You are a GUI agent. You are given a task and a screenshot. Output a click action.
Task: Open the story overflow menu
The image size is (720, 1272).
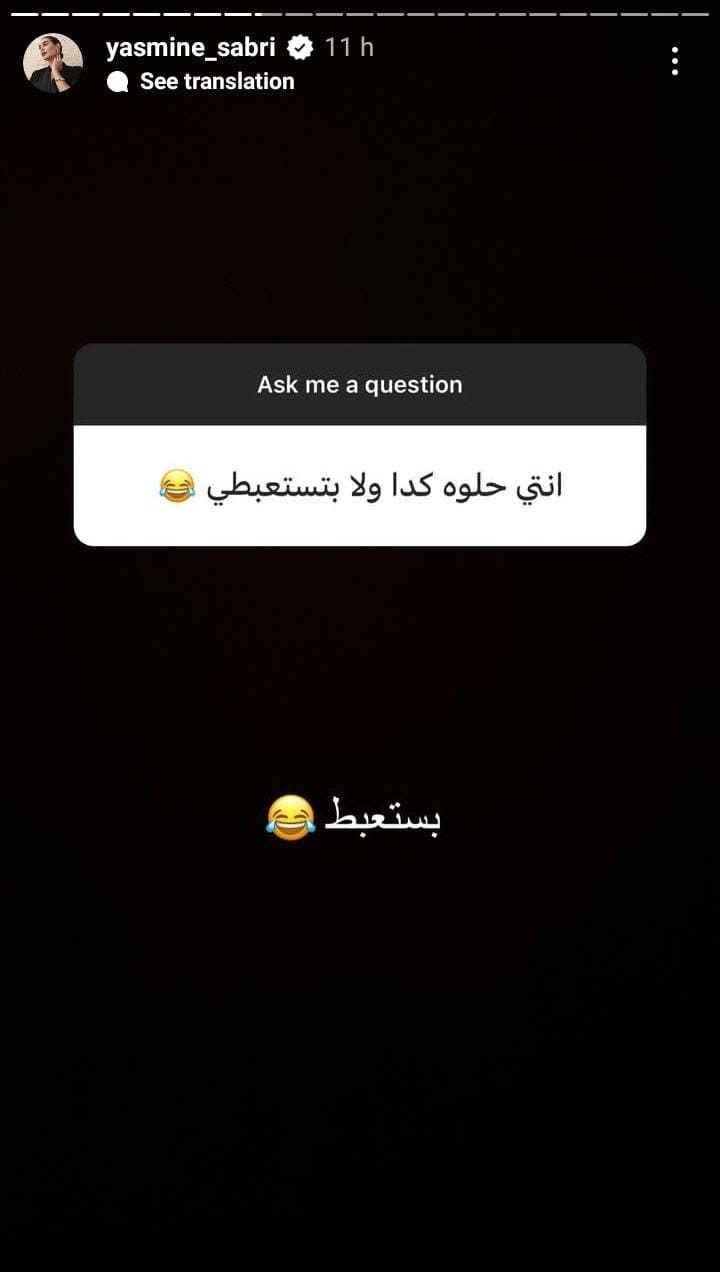pyautogui.click(x=675, y=61)
